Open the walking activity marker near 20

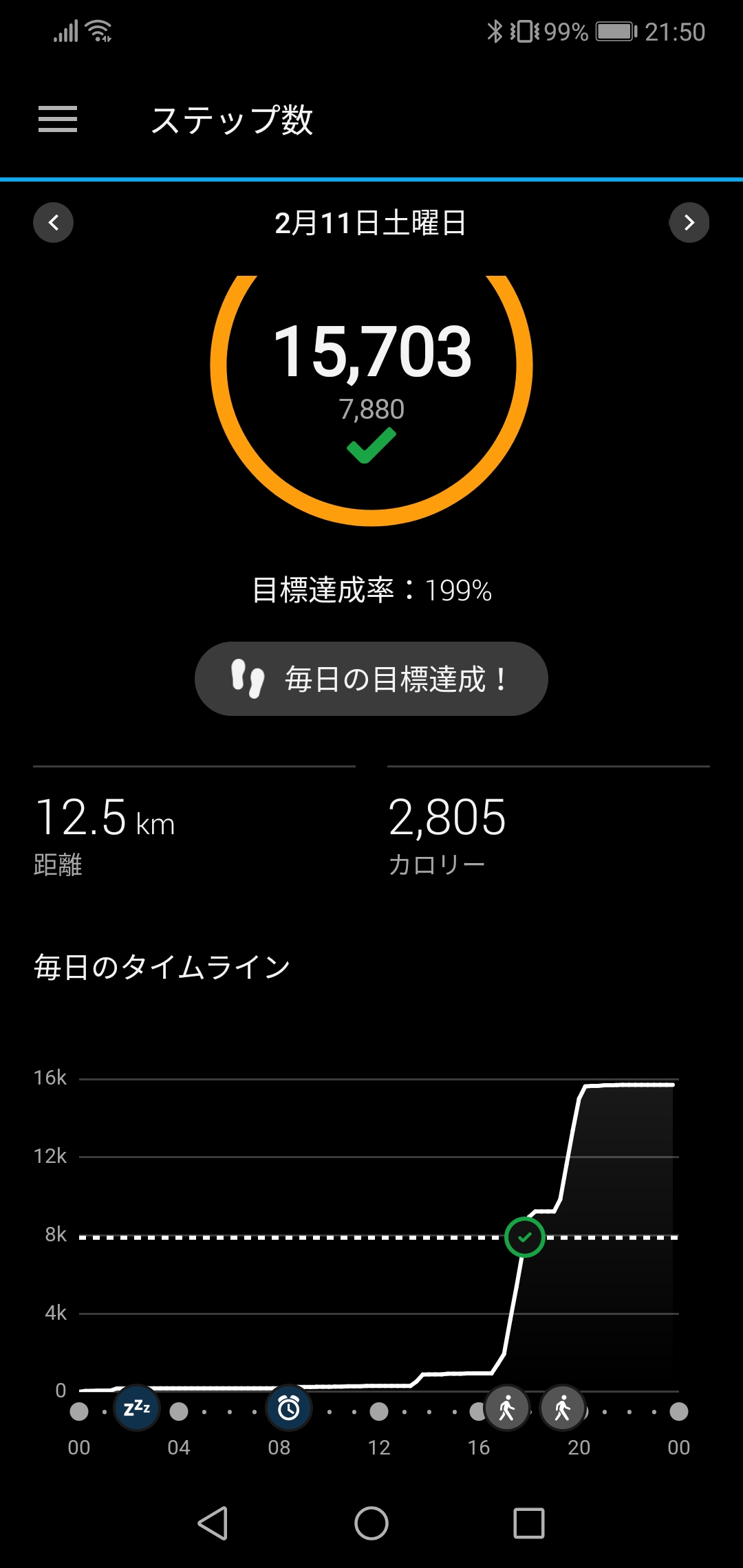563,1408
